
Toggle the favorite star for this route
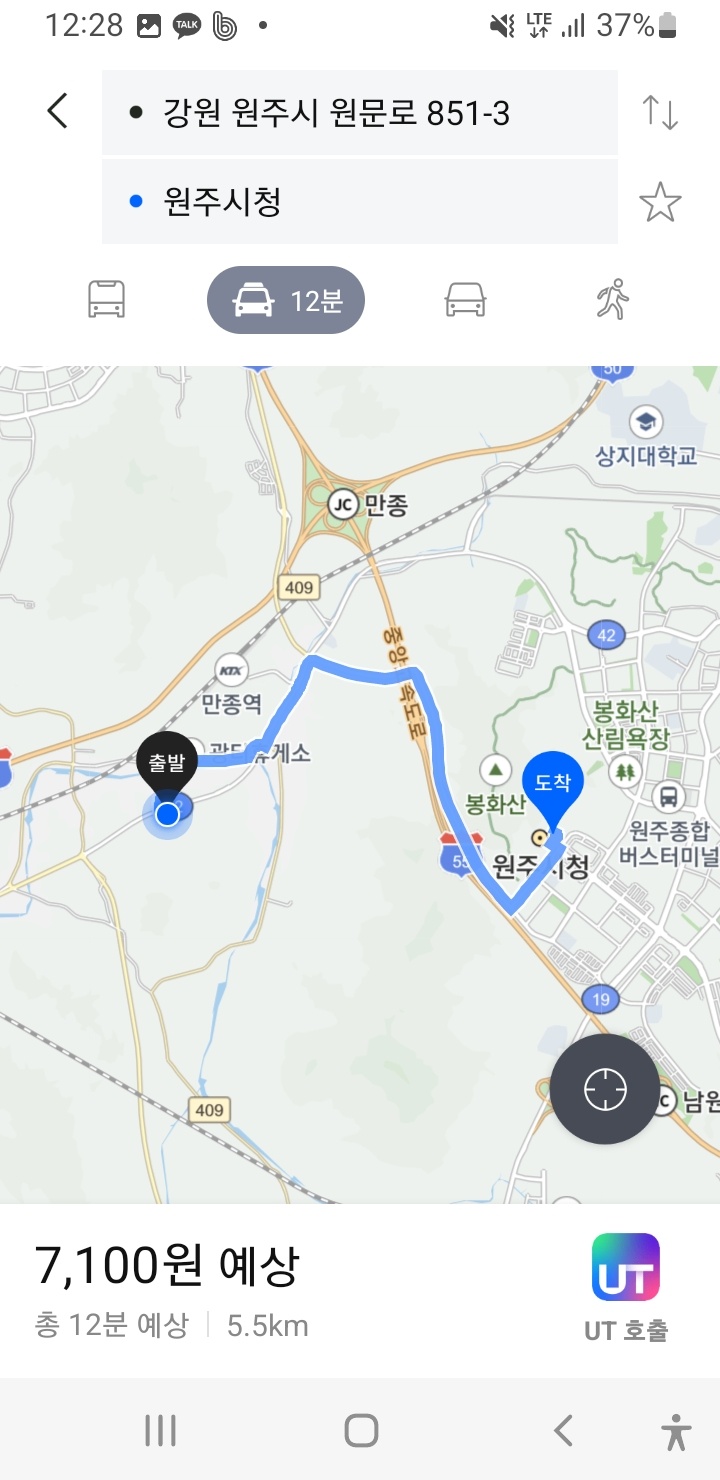click(662, 203)
